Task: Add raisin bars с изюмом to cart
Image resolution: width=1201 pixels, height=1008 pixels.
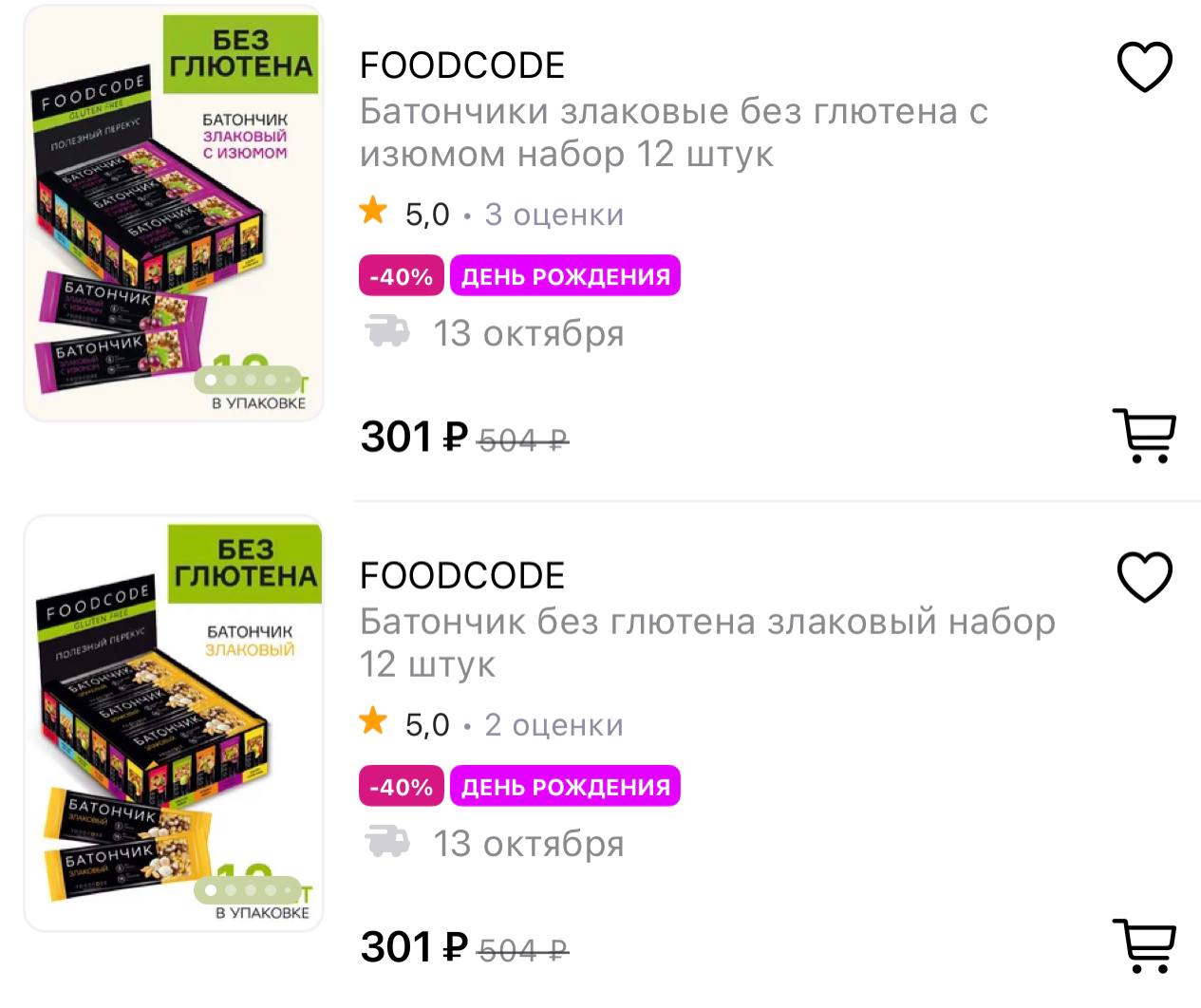Action: [1144, 436]
